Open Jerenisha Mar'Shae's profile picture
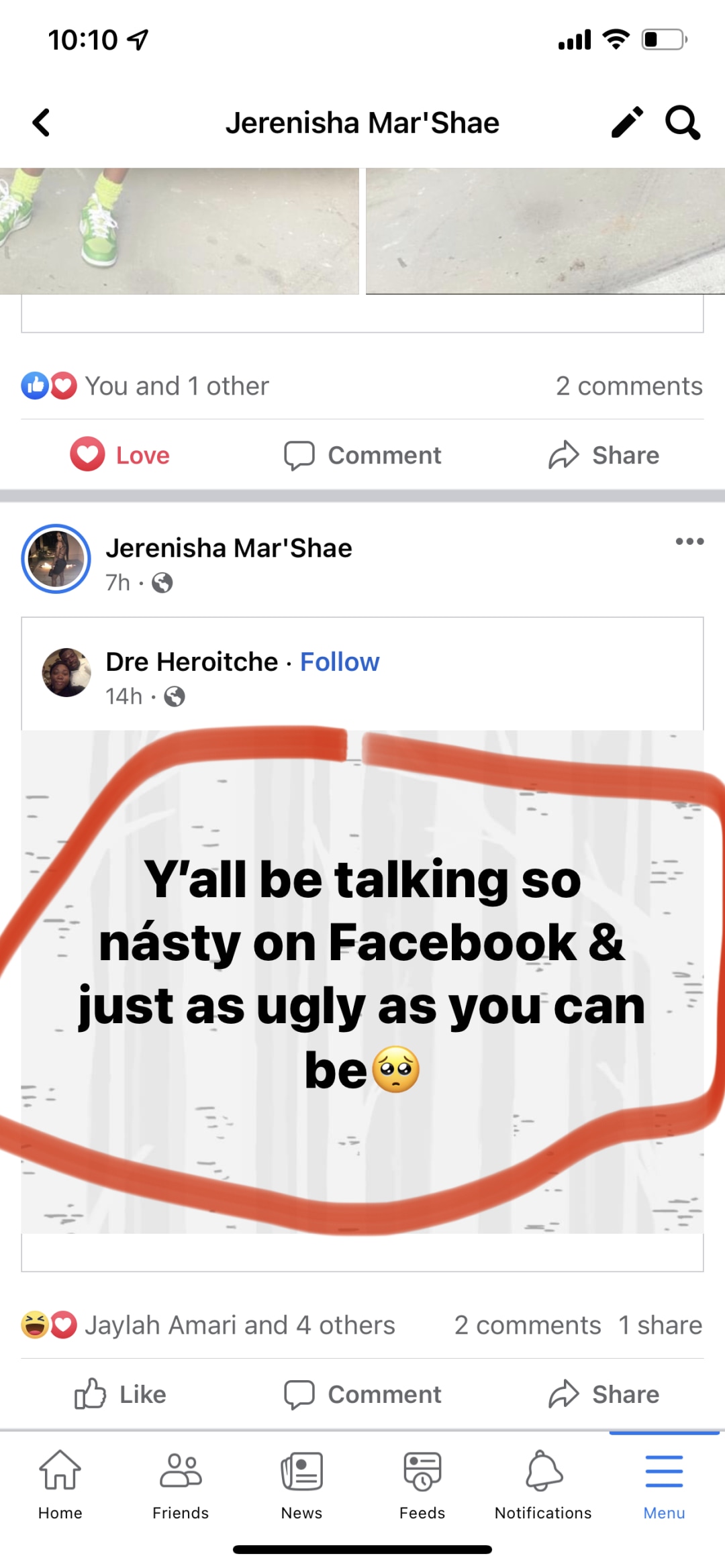 click(56, 559)
